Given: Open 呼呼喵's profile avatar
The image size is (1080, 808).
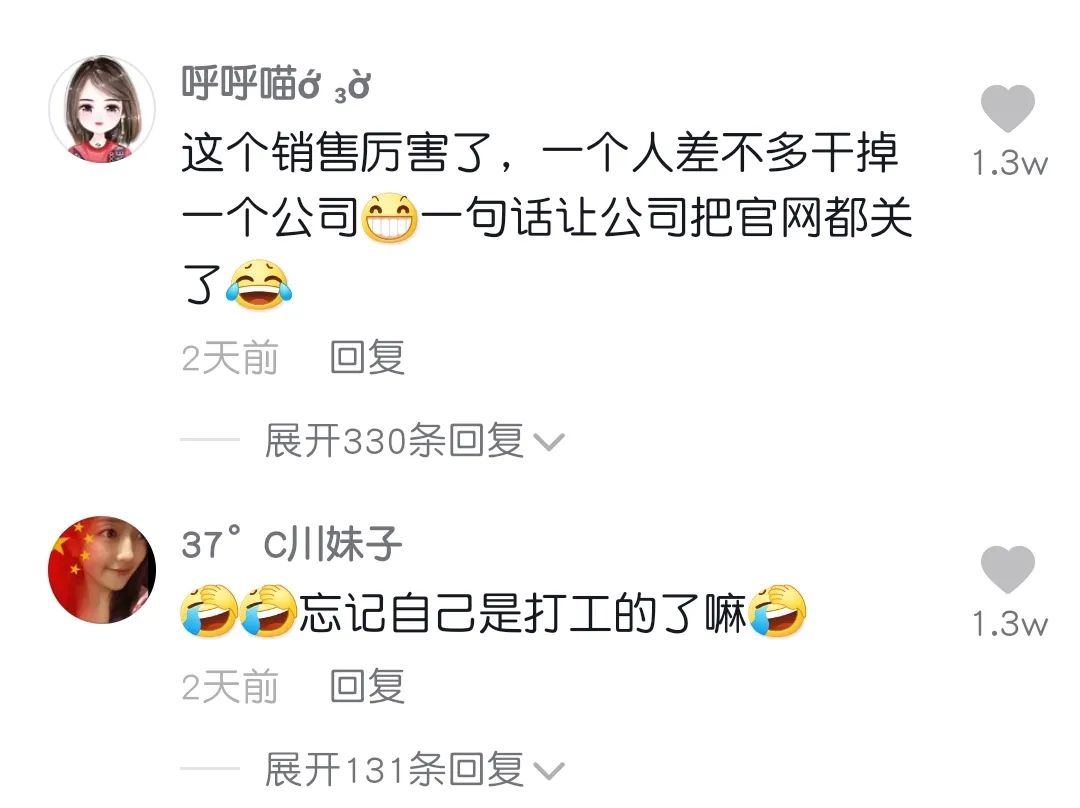Looking at the screenshot, I should (x=102, y=108).
